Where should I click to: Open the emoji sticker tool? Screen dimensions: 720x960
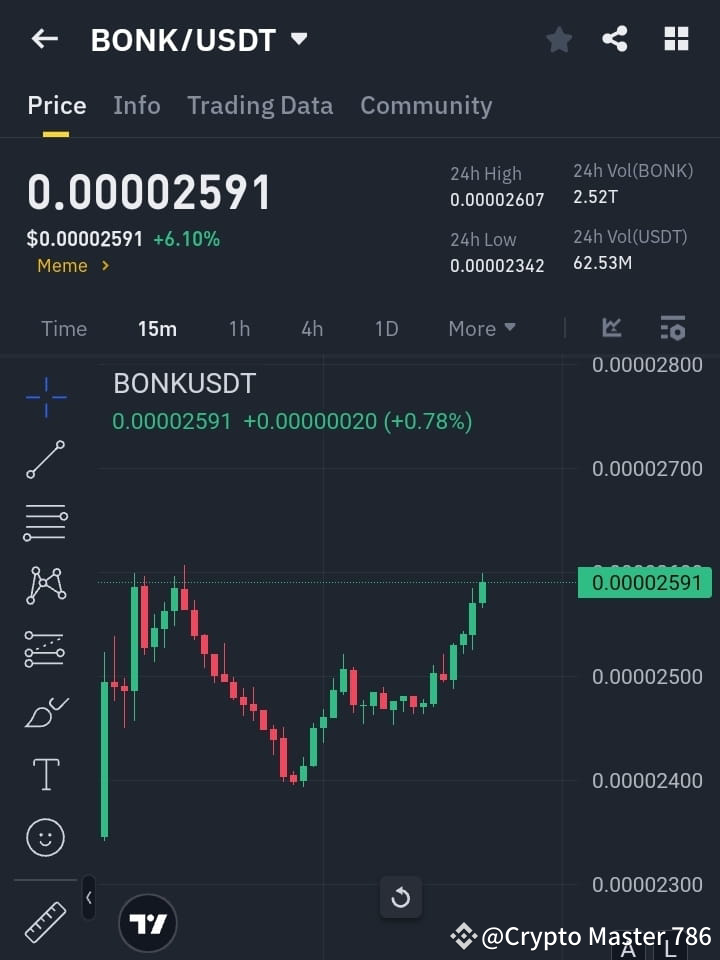coord(45,837)
